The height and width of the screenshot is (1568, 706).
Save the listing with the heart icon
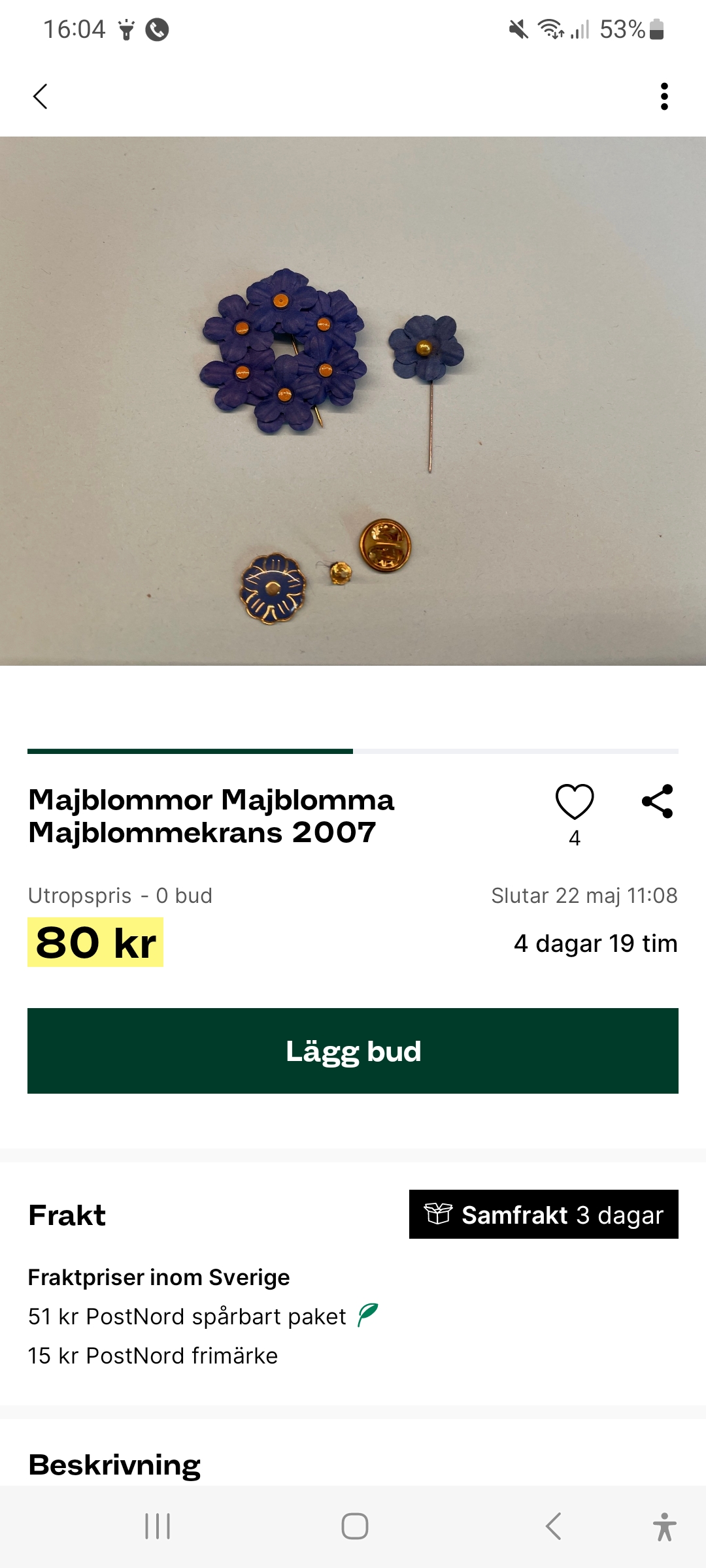click(x=575, y=802)
